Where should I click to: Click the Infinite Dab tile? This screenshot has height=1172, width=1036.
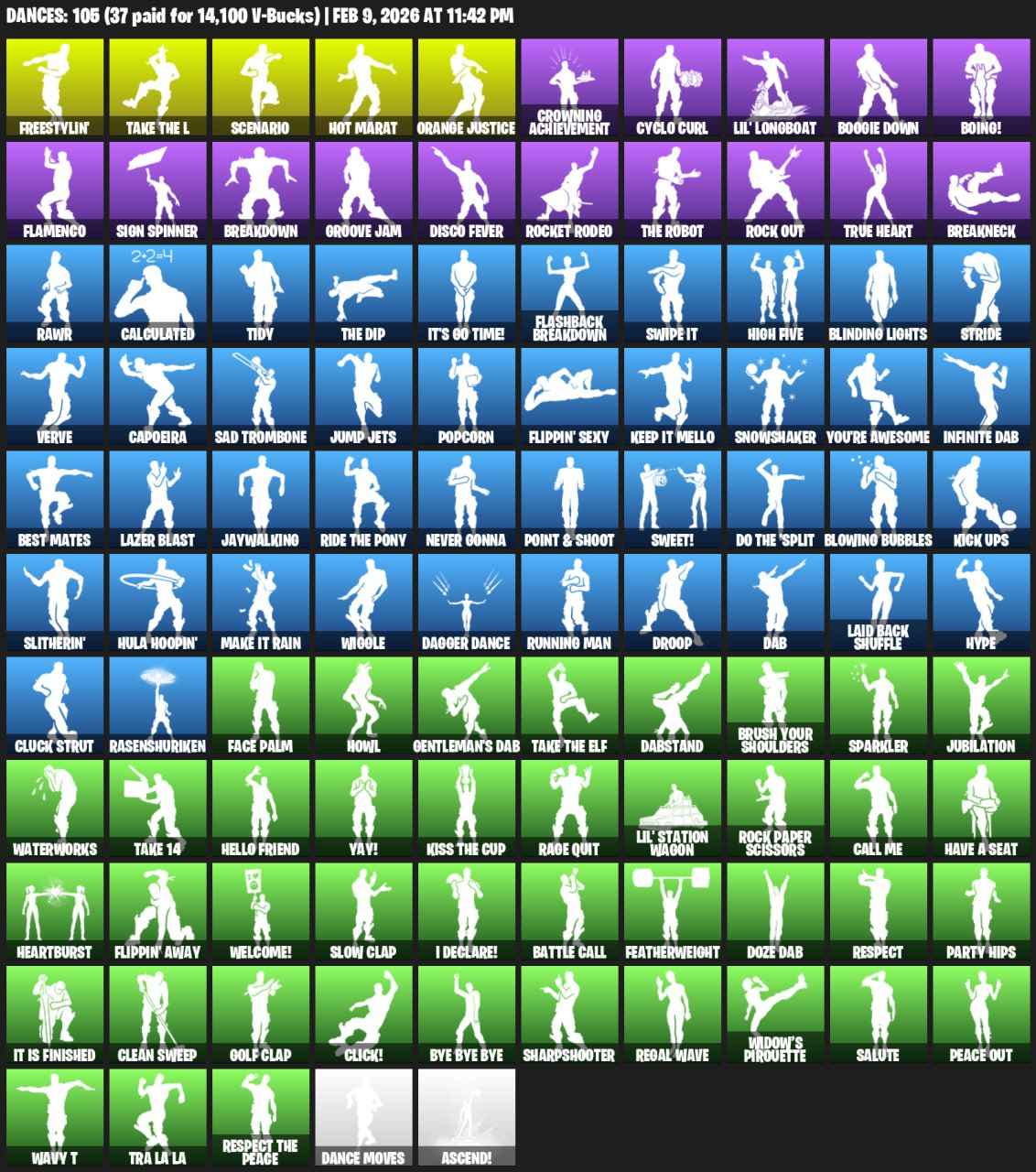[x=980, y=396]
